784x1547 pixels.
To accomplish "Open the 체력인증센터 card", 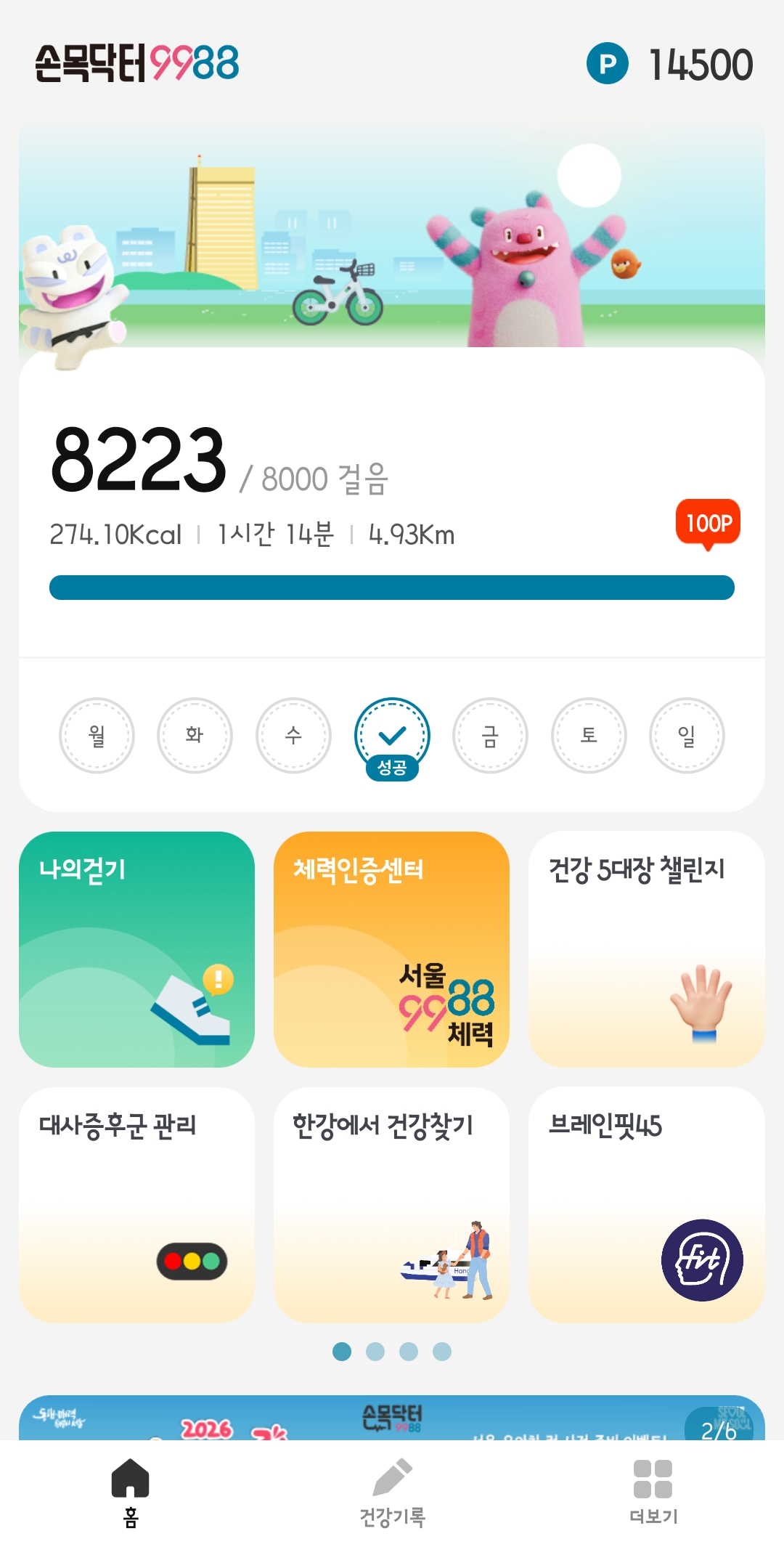I will (x=391, y=949).
